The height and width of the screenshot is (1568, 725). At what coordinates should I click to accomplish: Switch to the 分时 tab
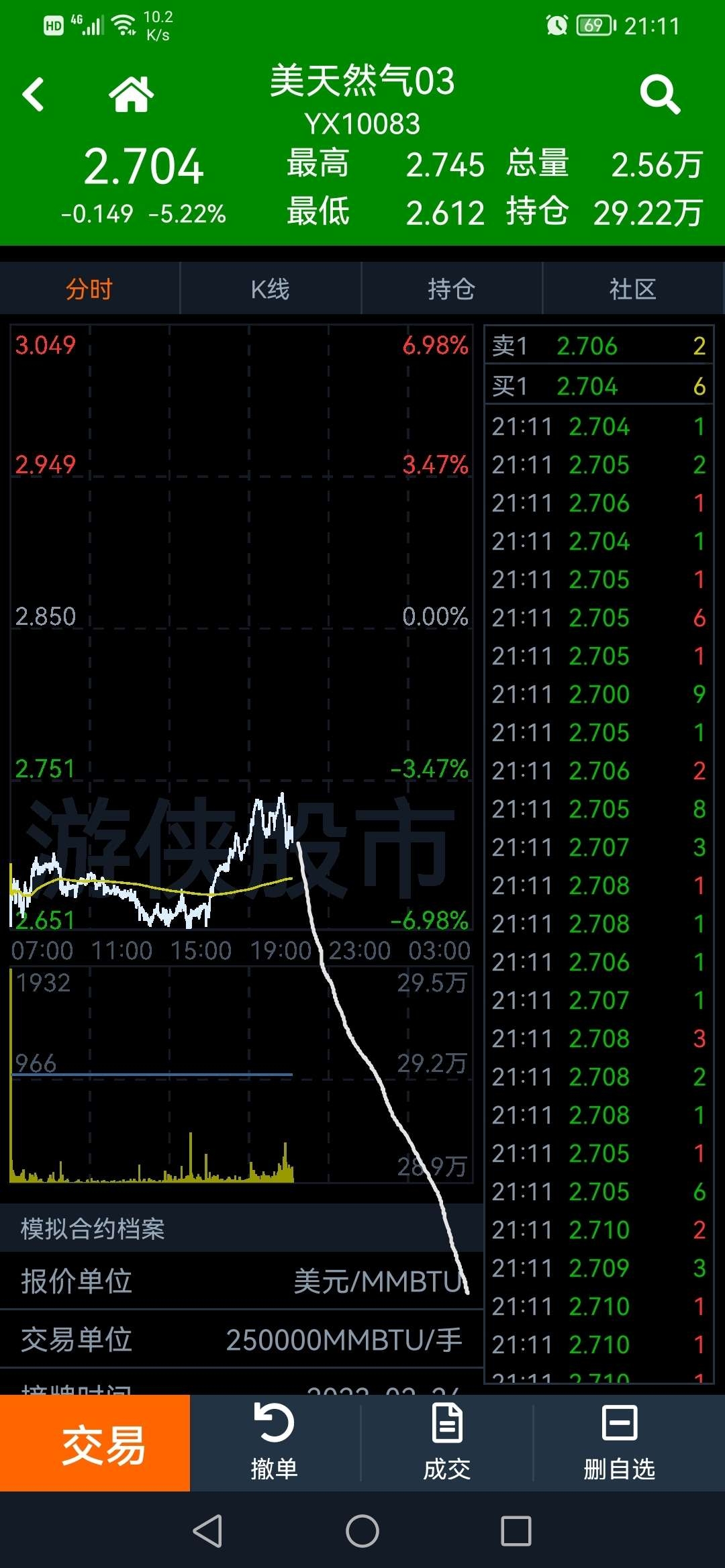pyautogui.click(x=90, y=289)
